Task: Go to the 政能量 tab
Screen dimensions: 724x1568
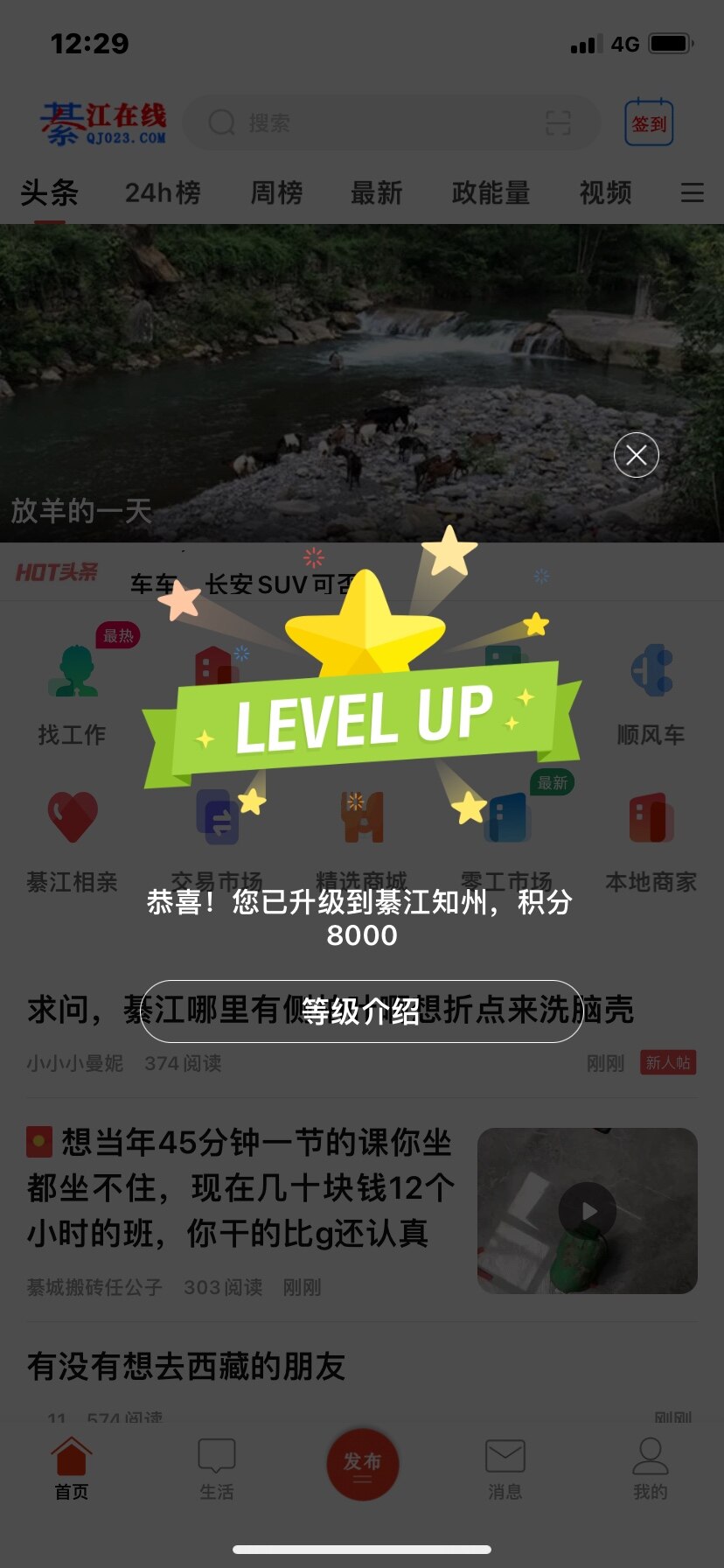Action: tap(491, 192)
